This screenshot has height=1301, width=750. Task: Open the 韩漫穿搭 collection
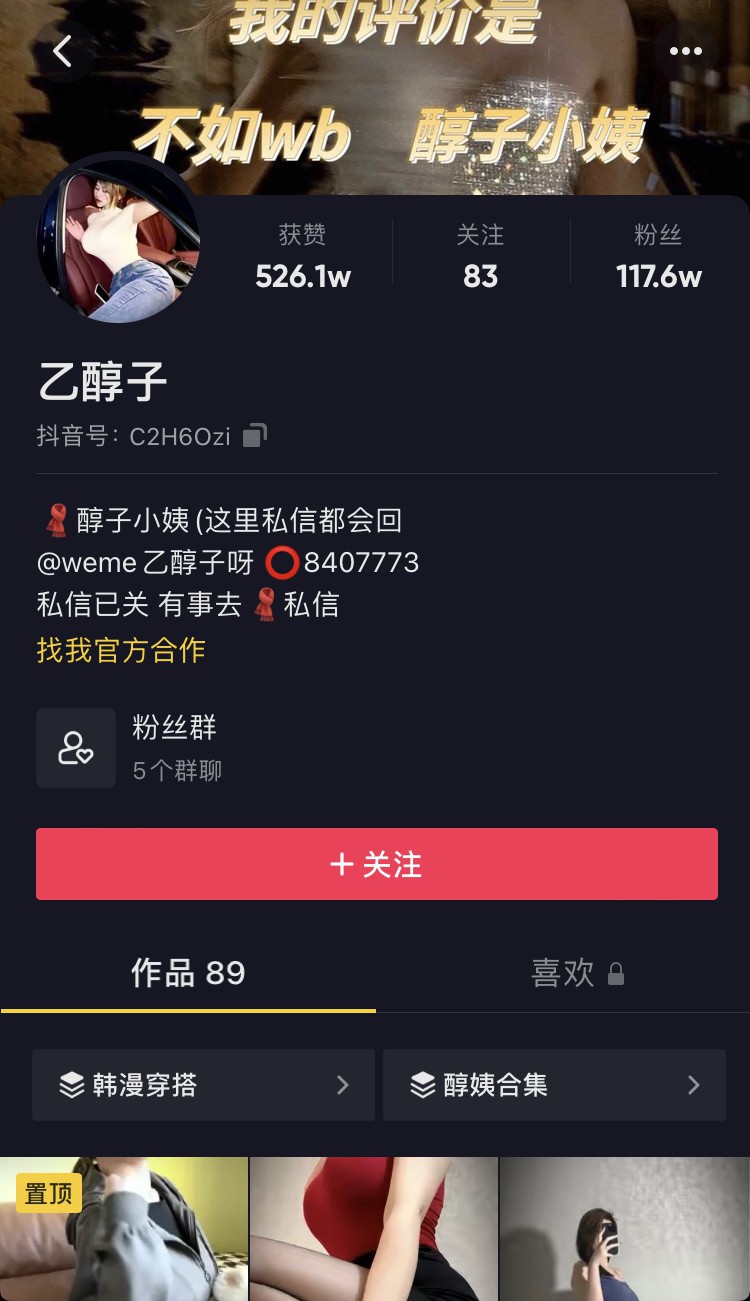point(203,1085)
